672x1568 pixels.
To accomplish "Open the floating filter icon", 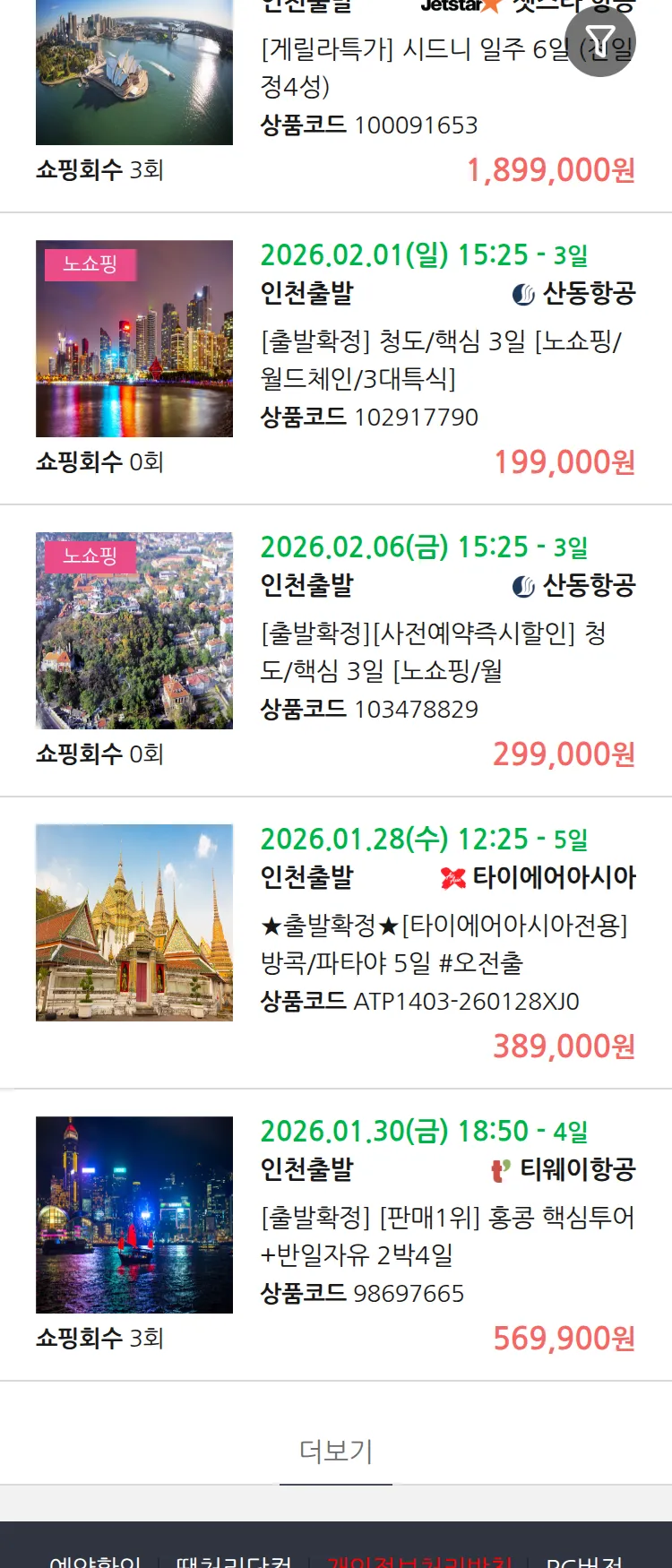I will (600, 40).
